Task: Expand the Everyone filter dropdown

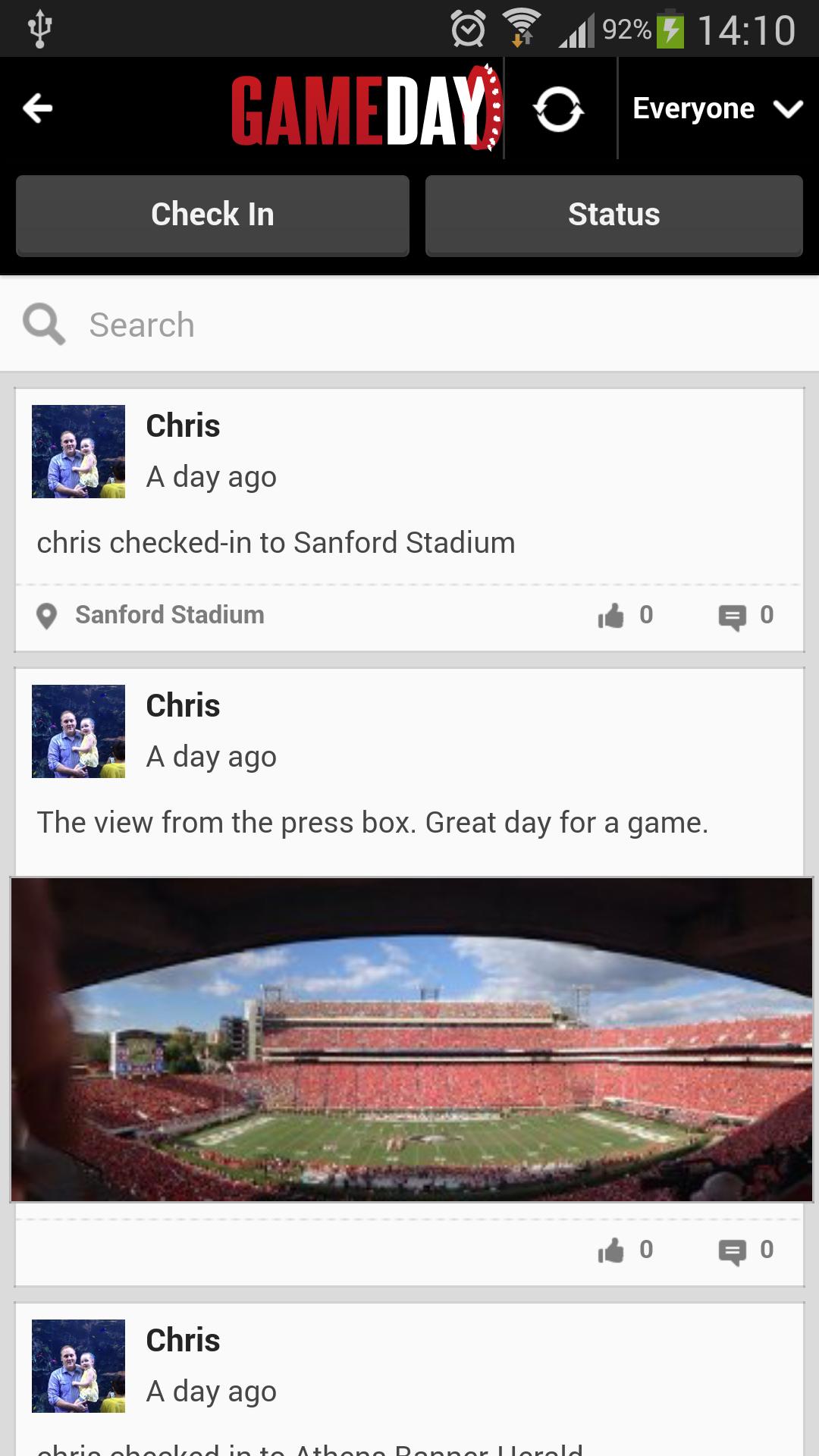Action: pos(717,109)
